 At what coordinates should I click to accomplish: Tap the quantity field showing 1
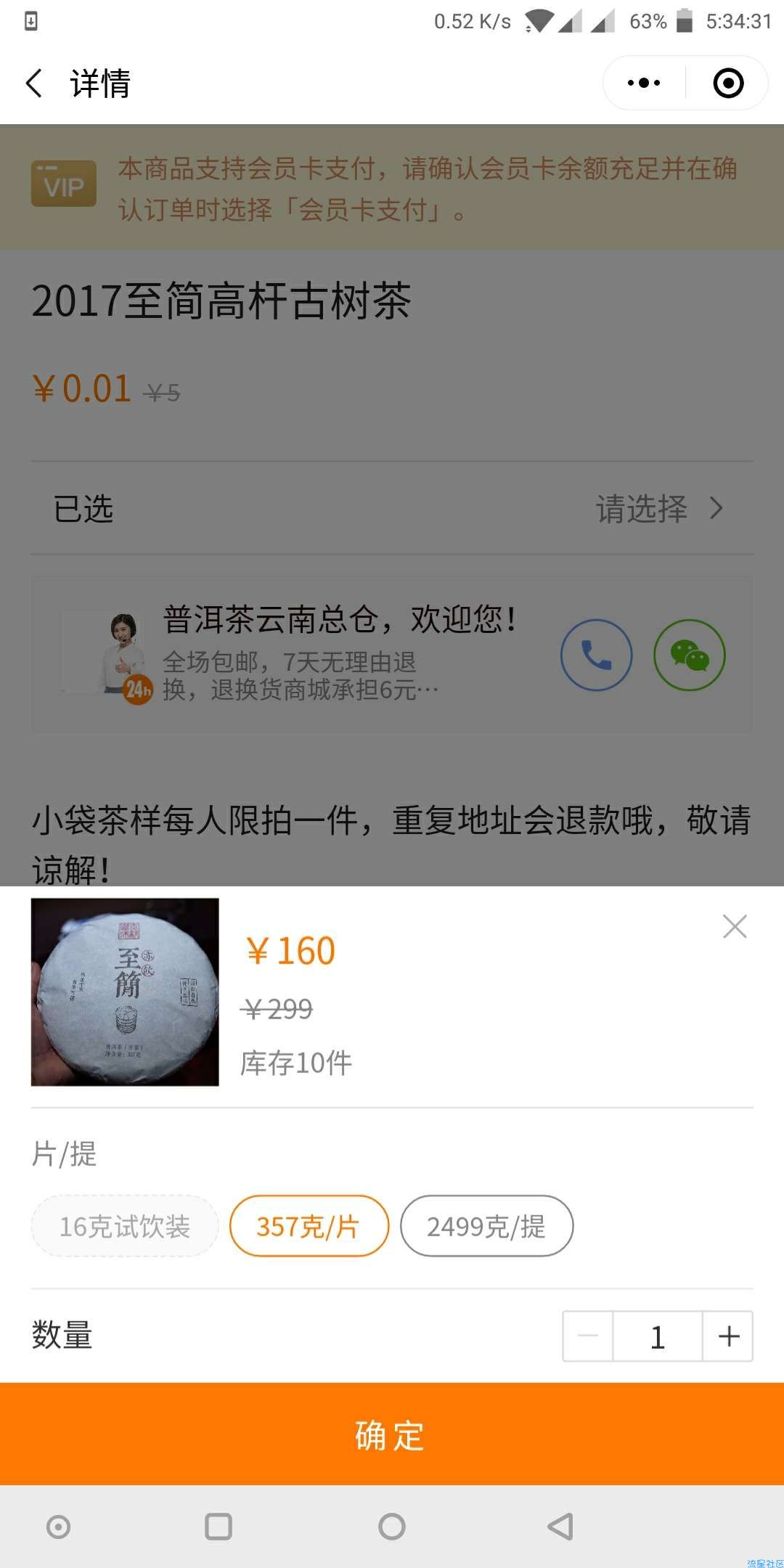tap(658, 1336)
